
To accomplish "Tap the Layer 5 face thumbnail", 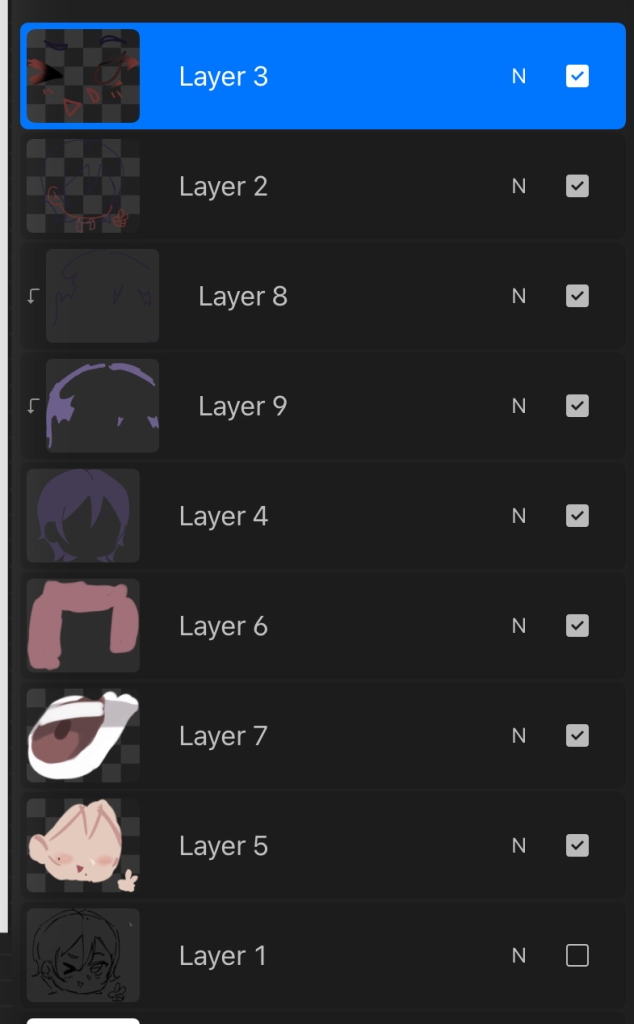I will click(x=83, y=846).
